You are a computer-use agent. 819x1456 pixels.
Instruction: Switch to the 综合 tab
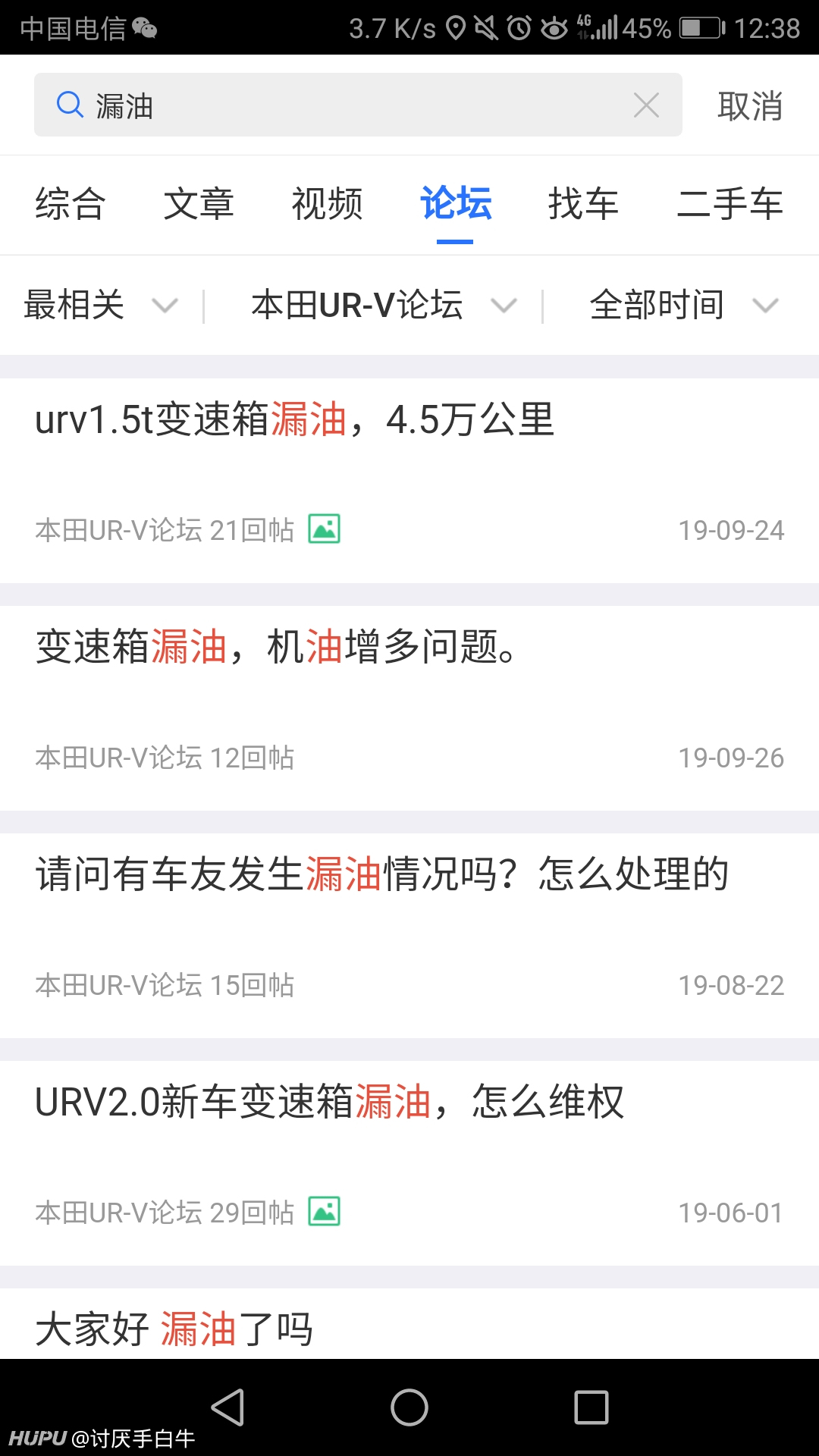(71, 204)
